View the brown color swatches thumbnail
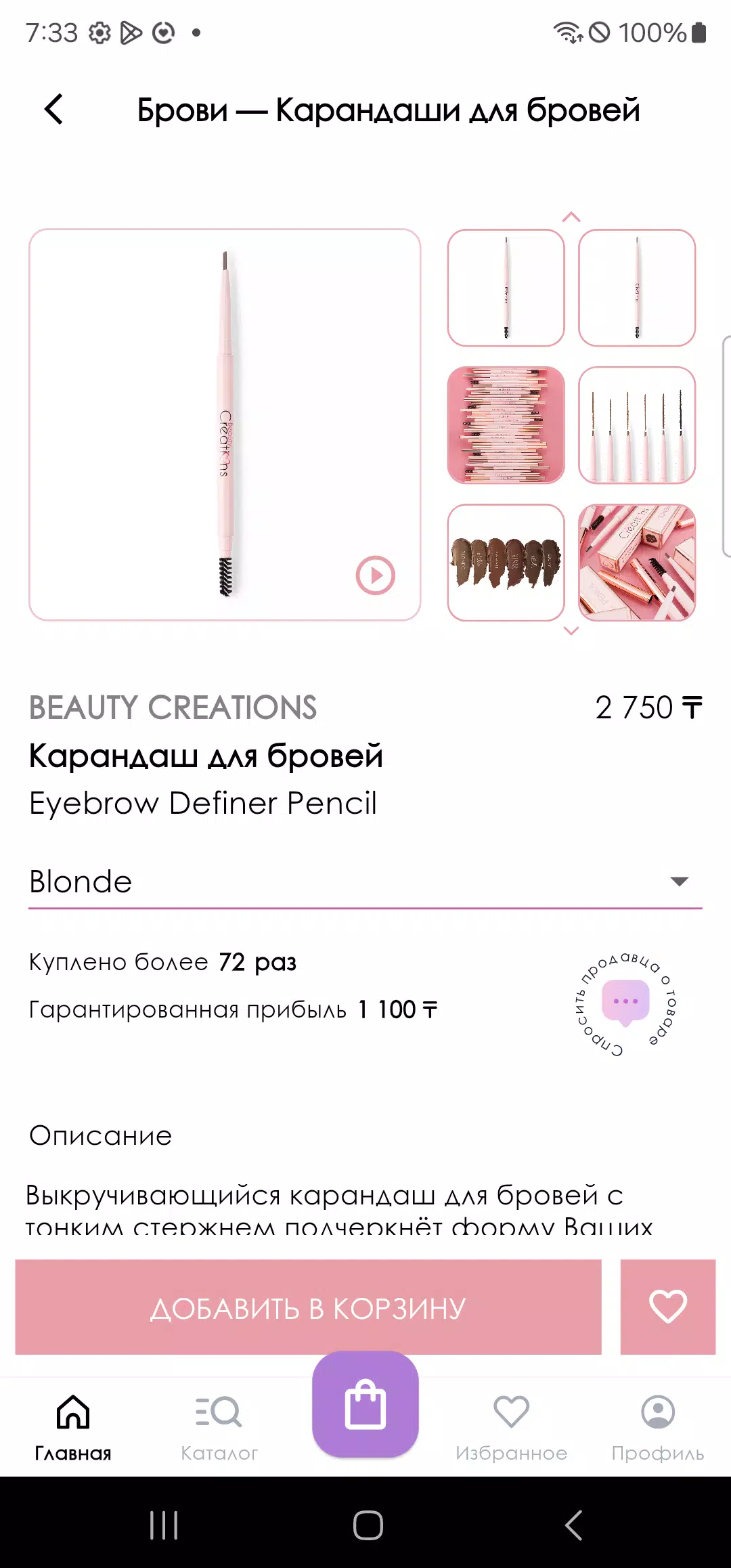Screen dimensions: 731x1568 [x=506, y=563]
